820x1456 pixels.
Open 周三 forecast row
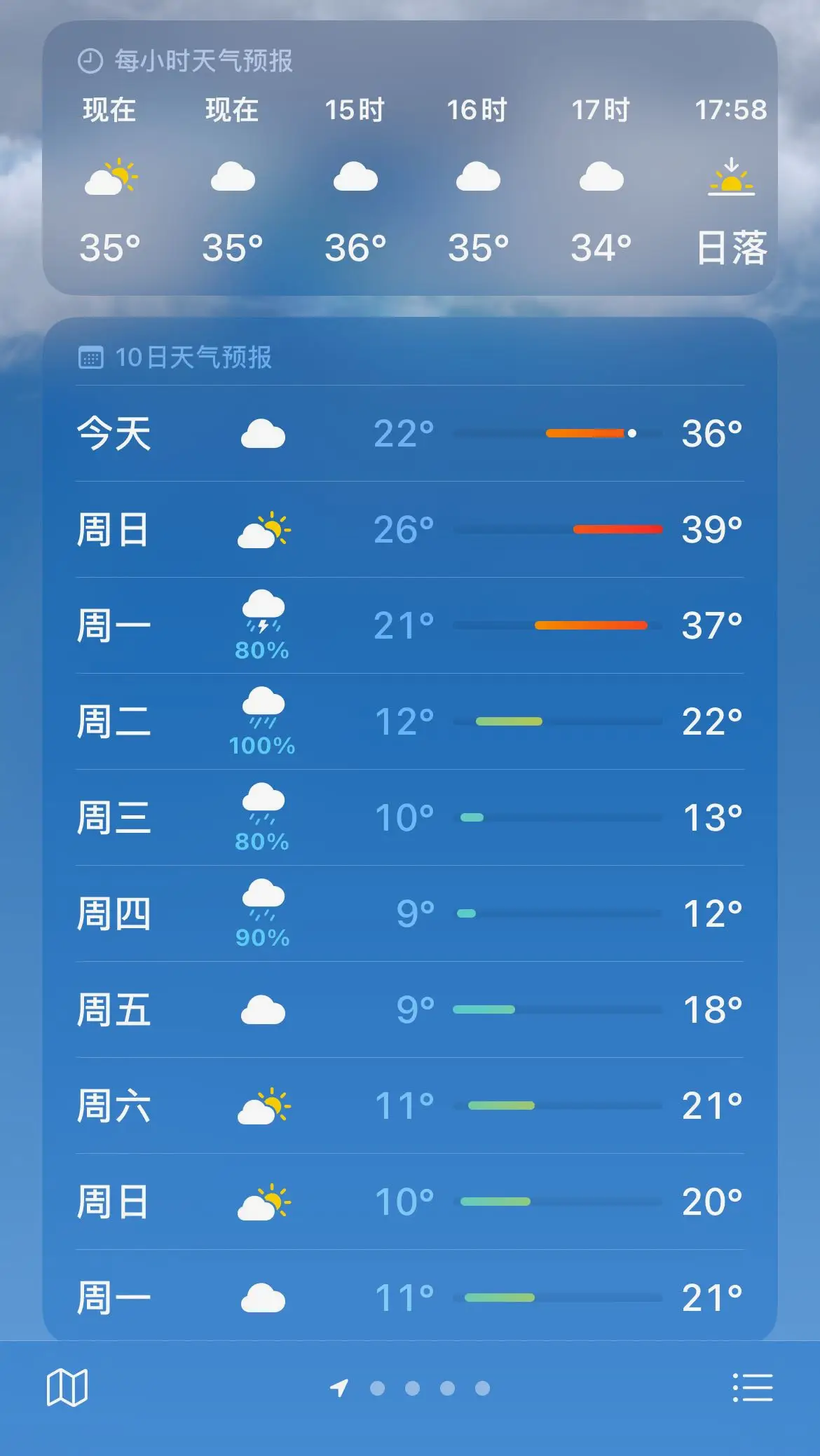coord(410,817)
